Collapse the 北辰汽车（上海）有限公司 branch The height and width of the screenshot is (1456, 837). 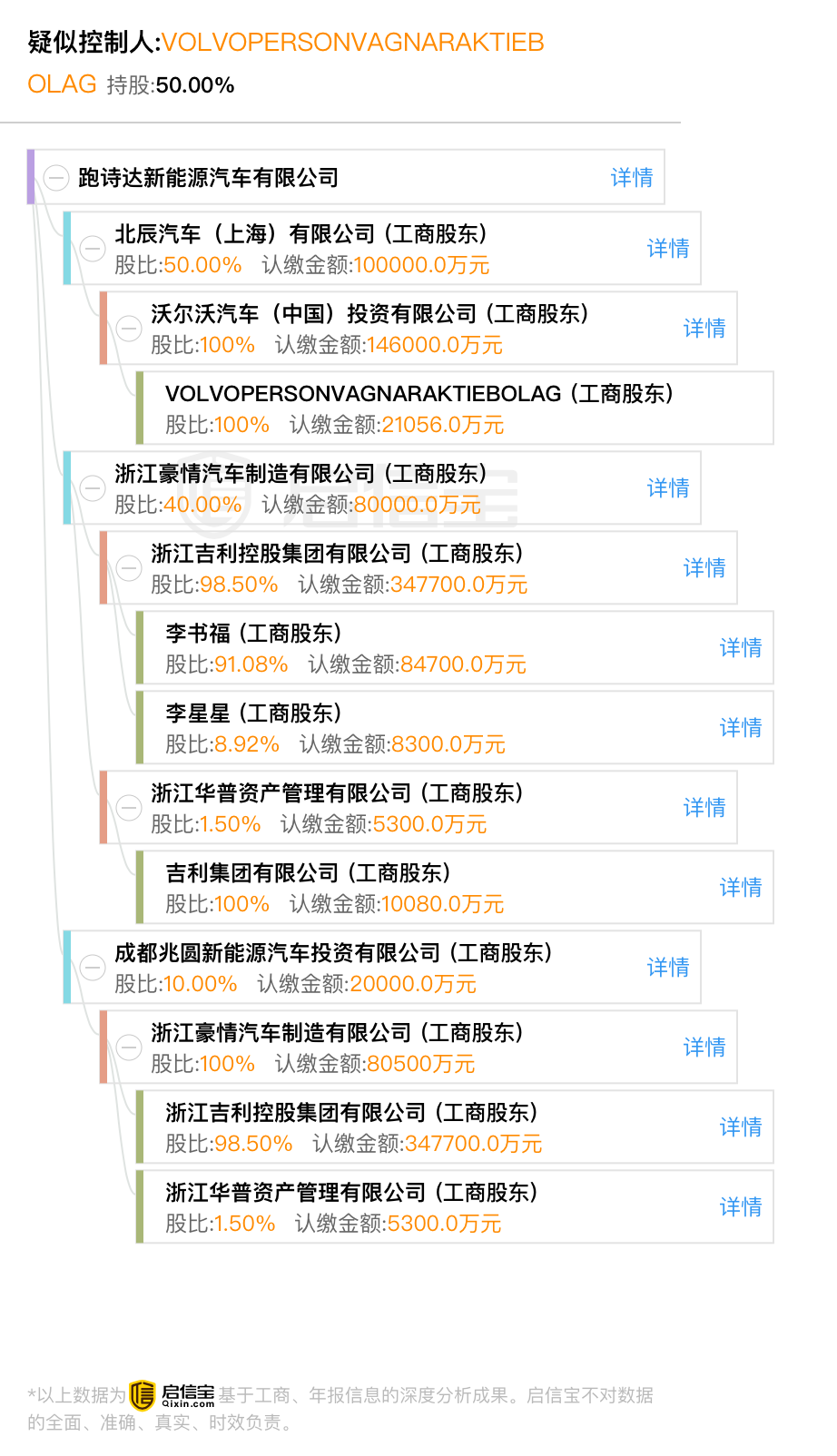coord(93,249)
